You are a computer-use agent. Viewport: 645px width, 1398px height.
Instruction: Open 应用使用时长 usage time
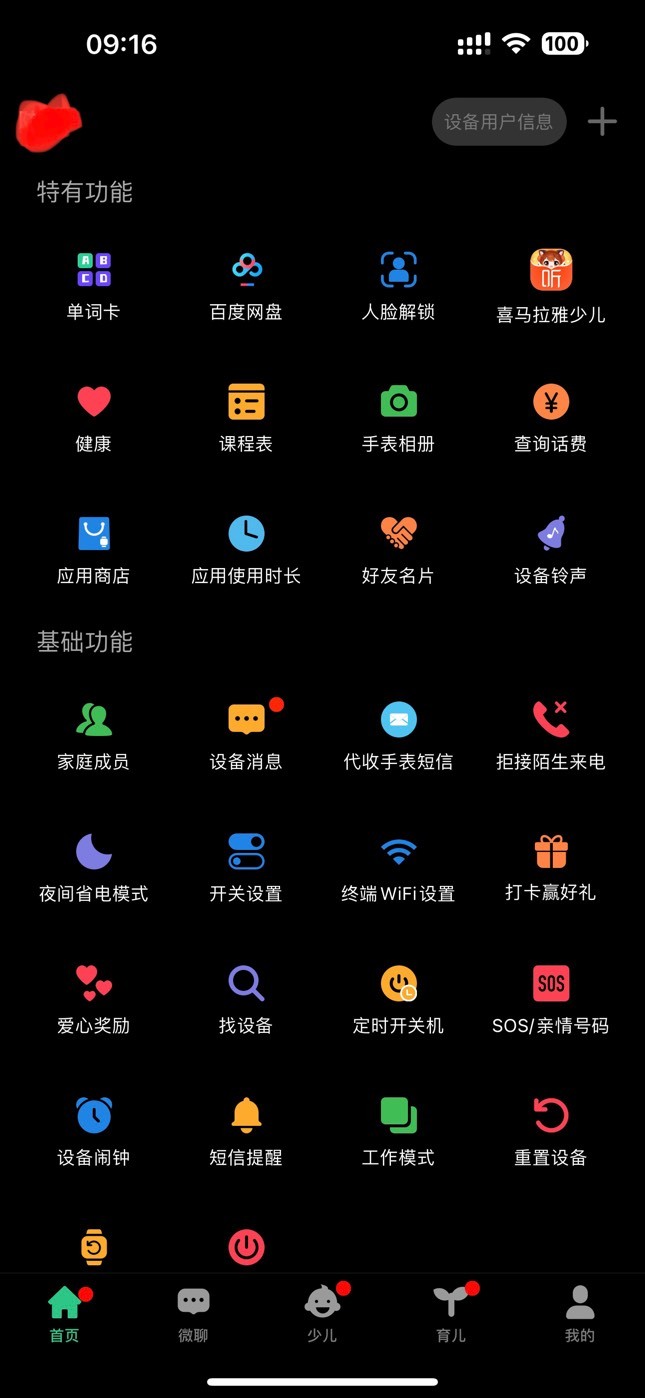246,550
